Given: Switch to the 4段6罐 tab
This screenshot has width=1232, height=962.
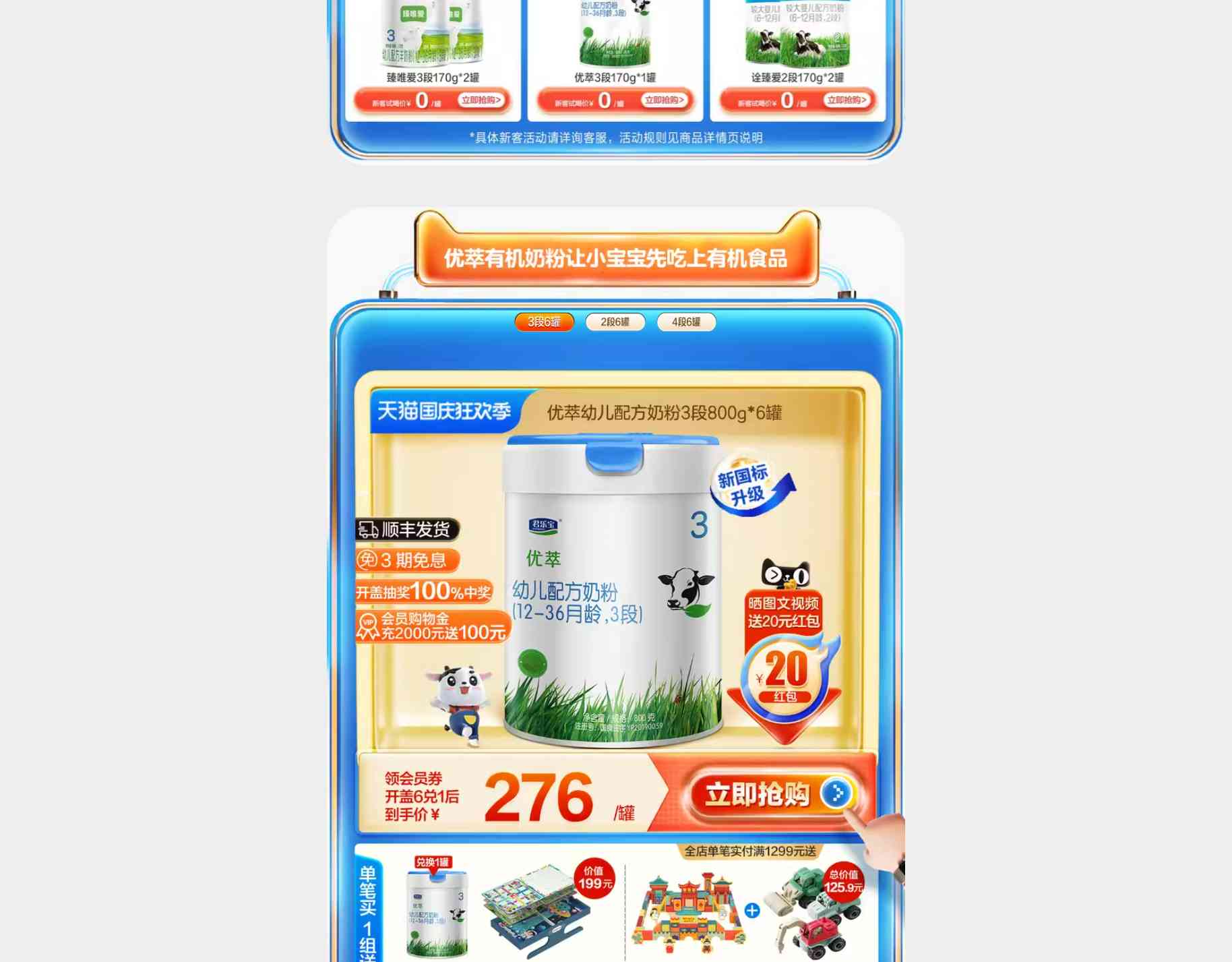Looking at the screenshot, I should pos(685,322).
